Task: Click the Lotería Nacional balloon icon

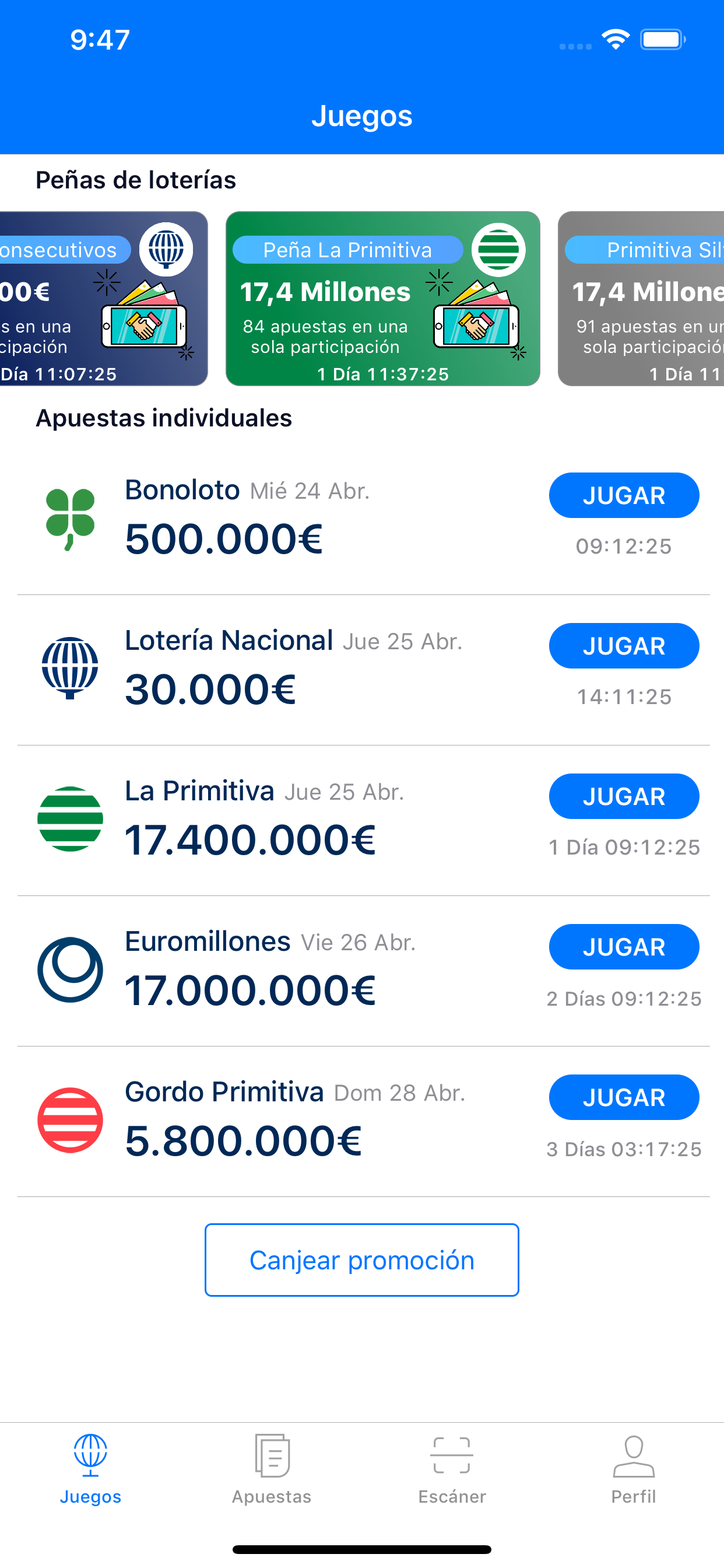Action: pos(69,668)
